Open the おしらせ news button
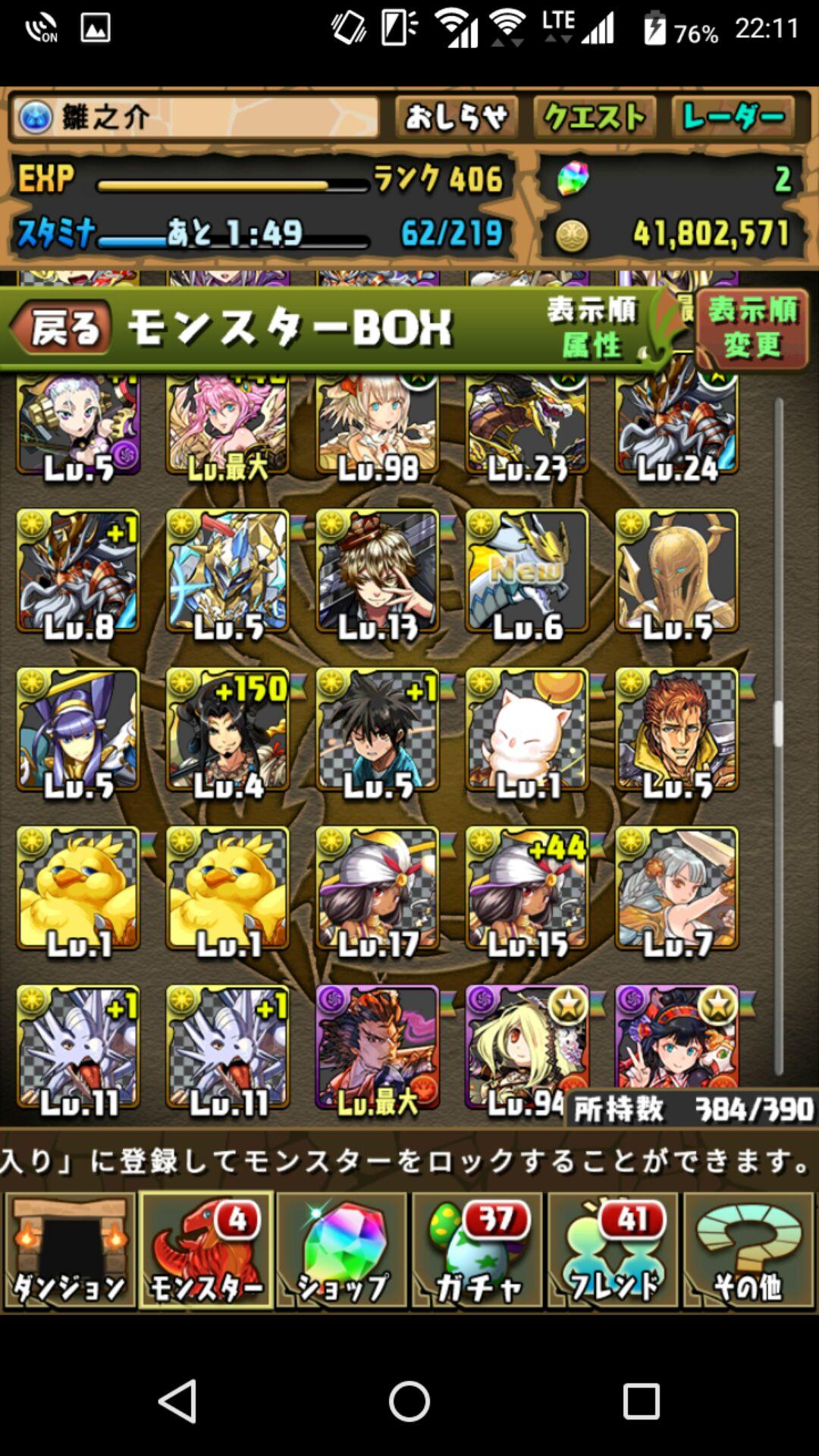This screenshot has width=819, height=1456. pos(456,118)
